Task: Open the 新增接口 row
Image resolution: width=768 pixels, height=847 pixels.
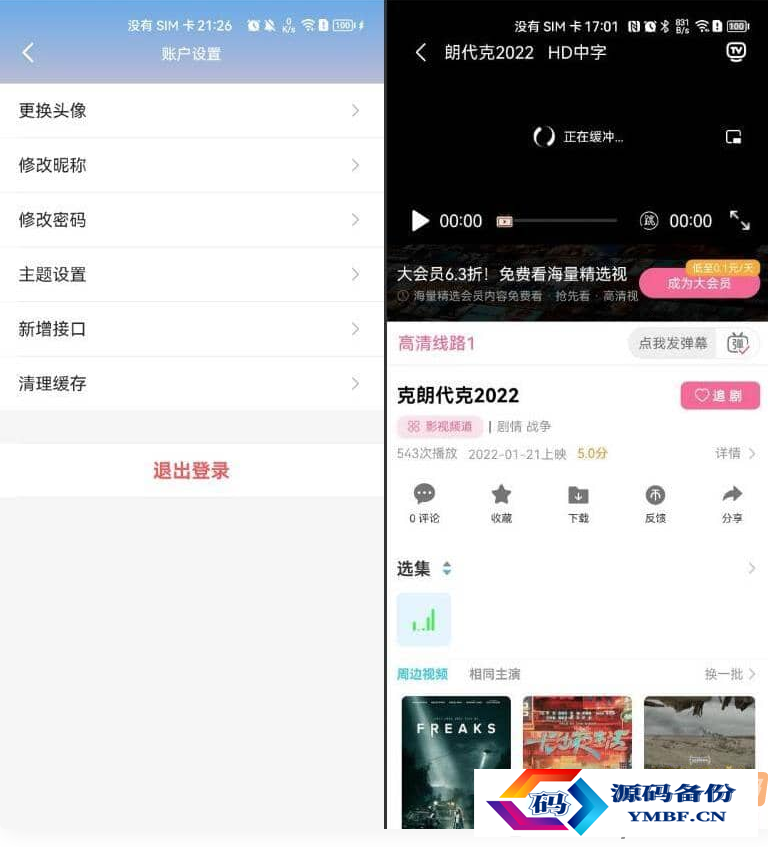Action: 191,329
